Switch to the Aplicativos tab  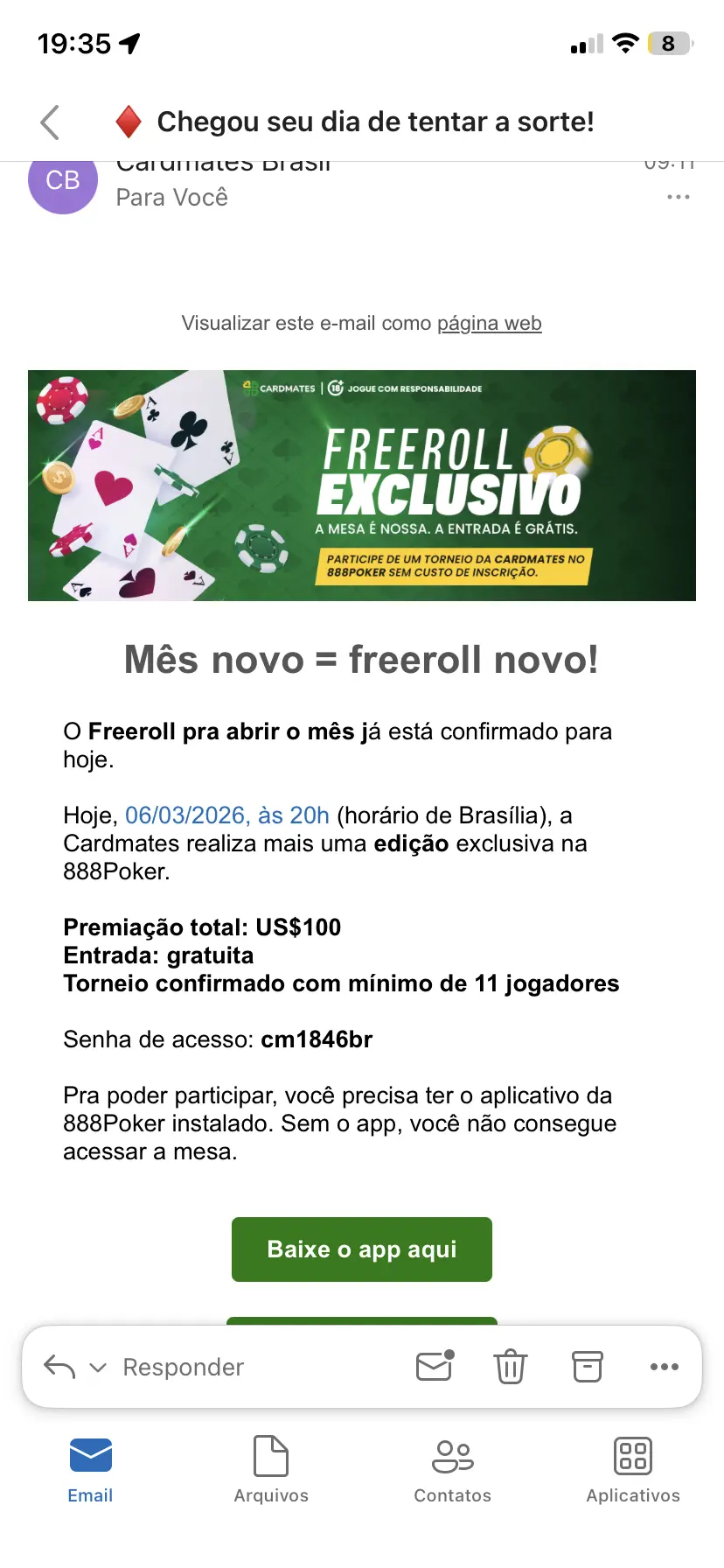coord(633,1470)
